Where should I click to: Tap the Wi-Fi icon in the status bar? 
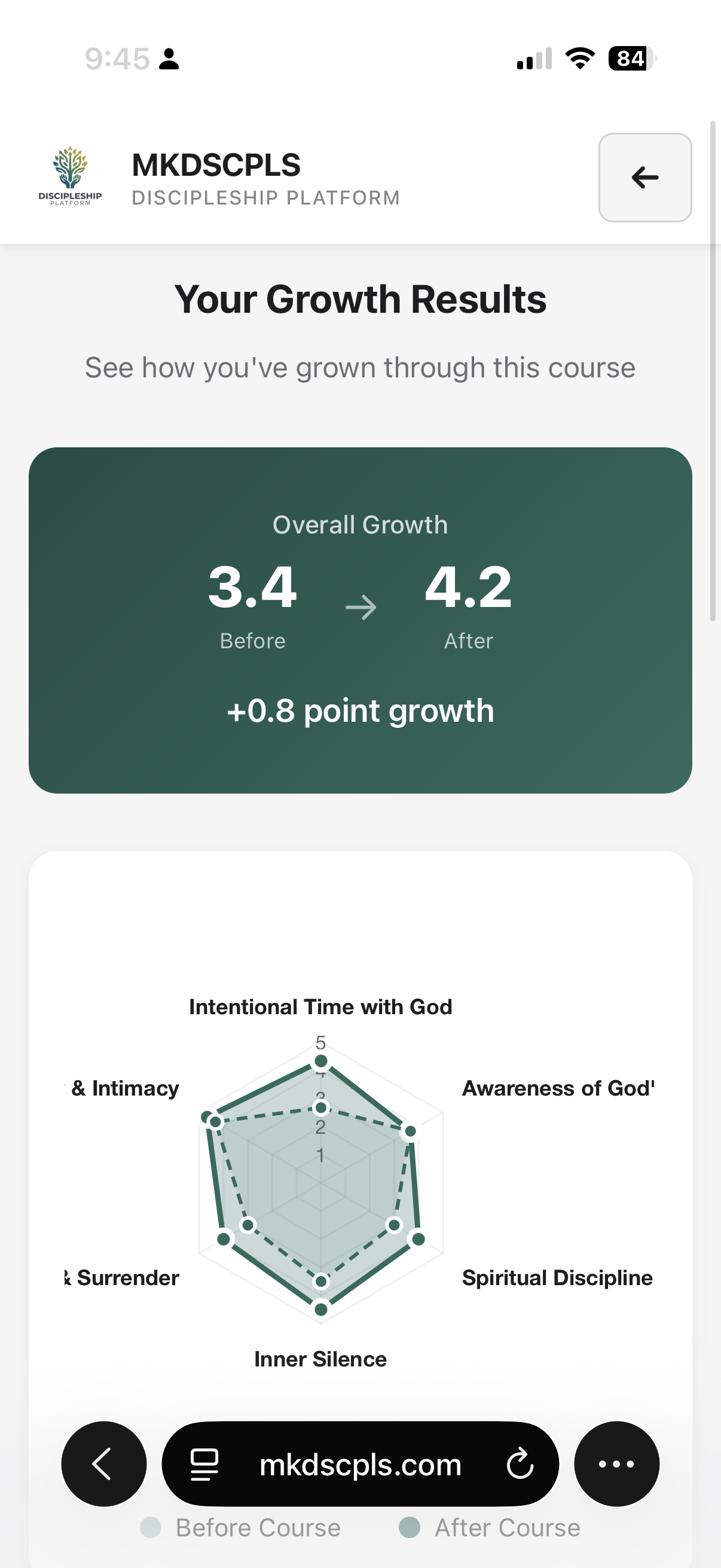click(x=579, y=59)
